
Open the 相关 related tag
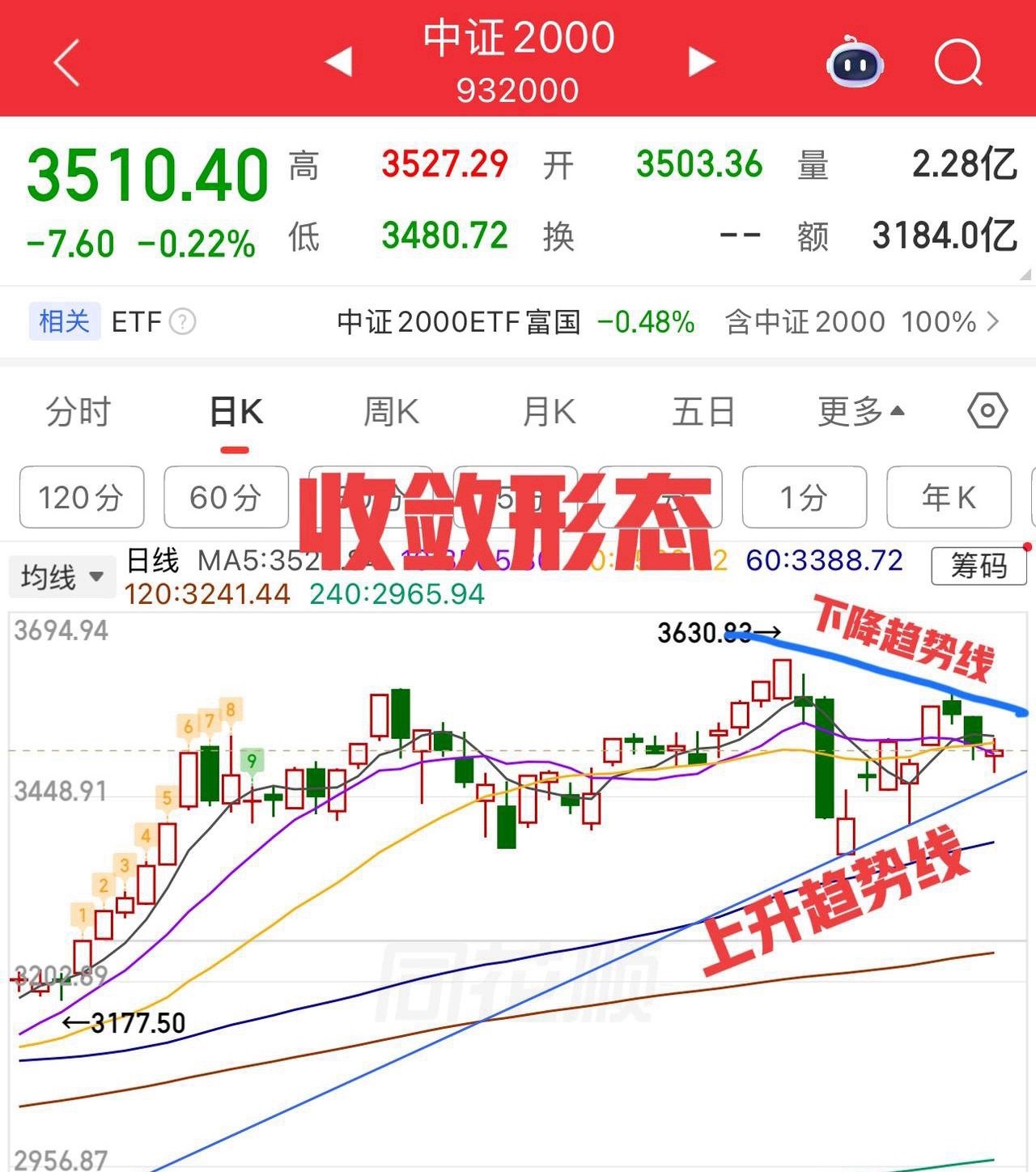[x=63, y=321]
